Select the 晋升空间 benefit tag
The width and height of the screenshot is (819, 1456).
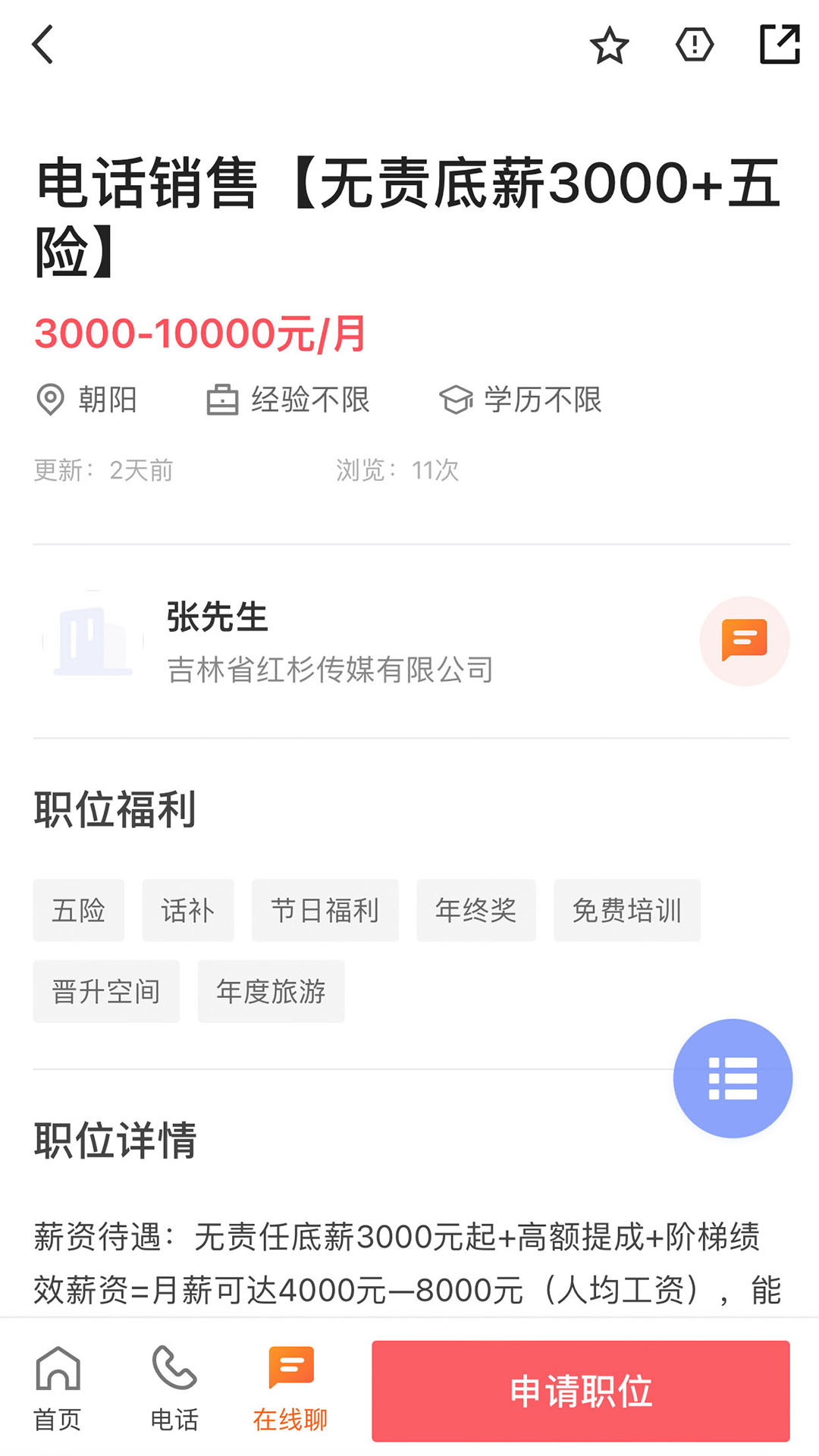click(106, 990)
